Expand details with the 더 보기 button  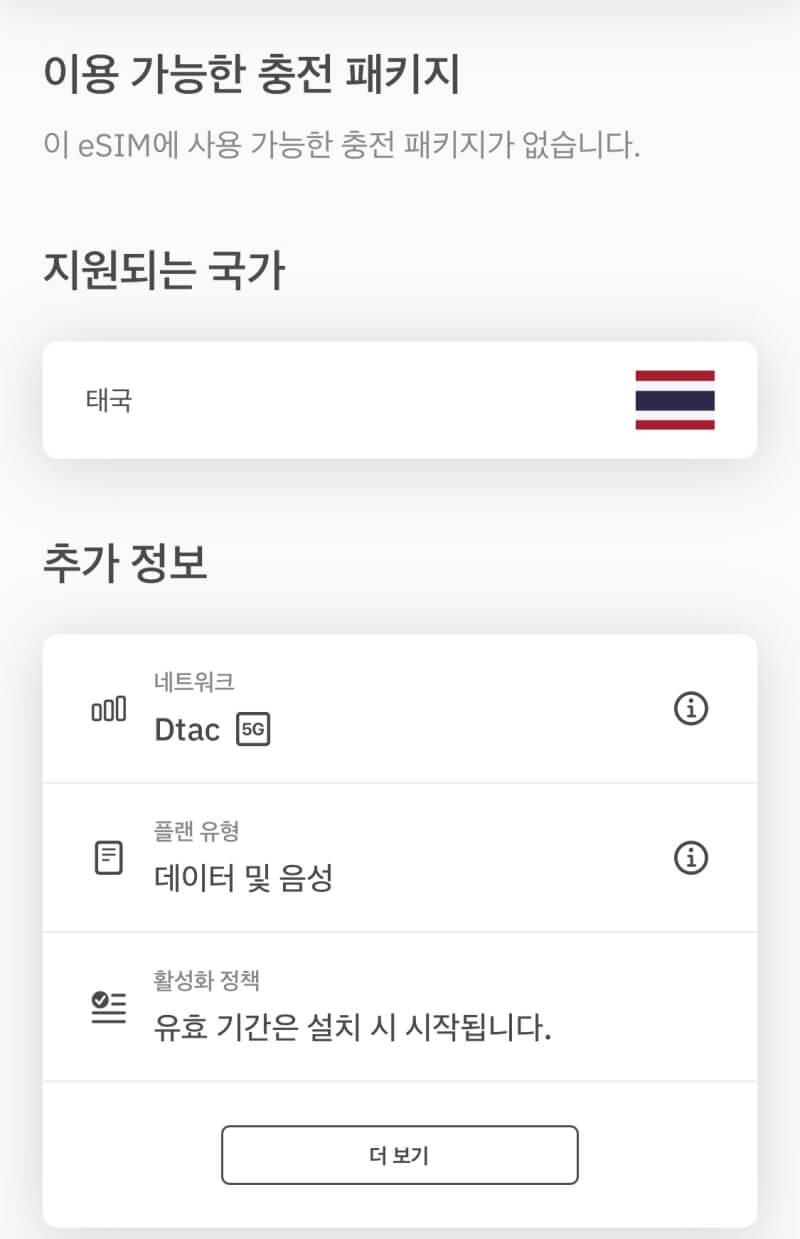coord(399,1154)
